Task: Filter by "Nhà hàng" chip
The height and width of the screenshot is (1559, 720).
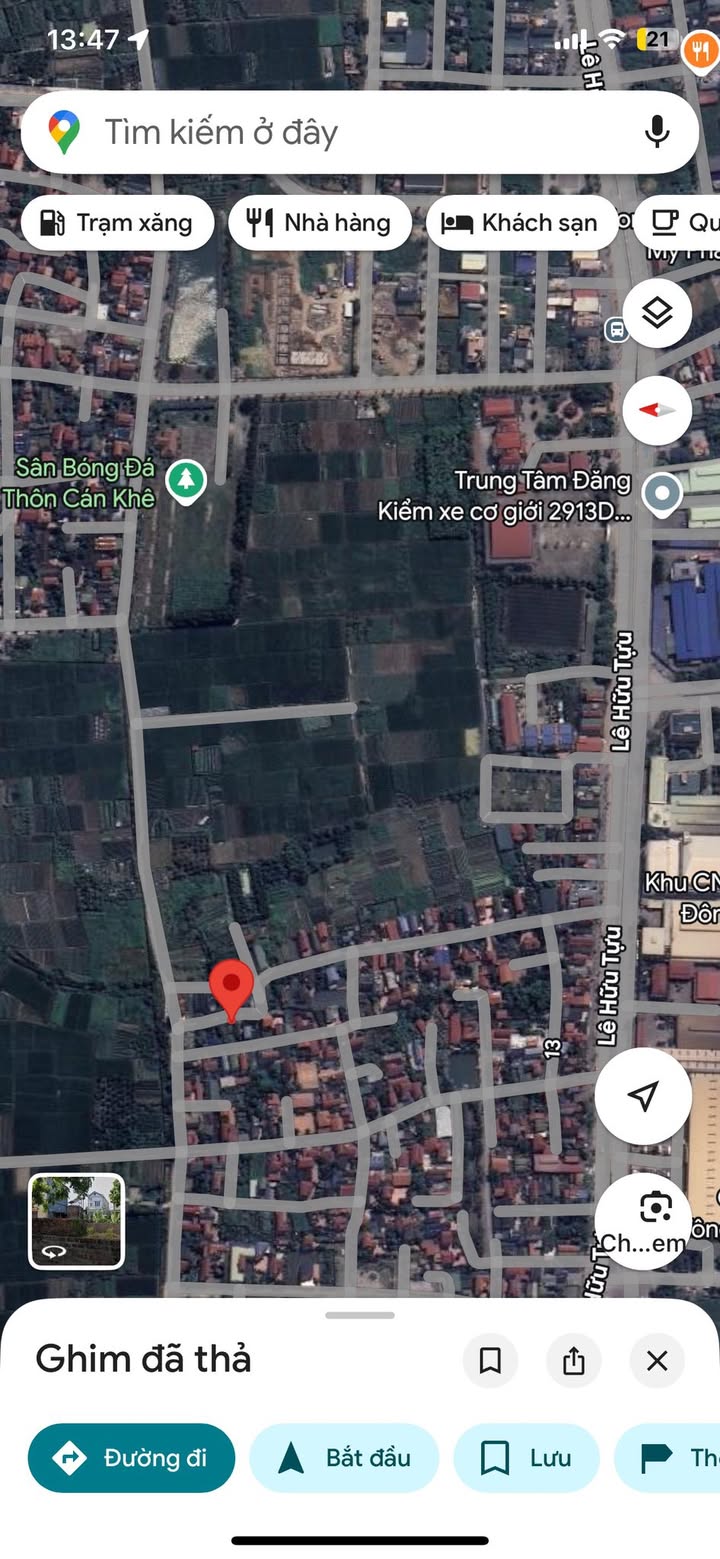Action: pyautogui.click(x=320, y=222)
